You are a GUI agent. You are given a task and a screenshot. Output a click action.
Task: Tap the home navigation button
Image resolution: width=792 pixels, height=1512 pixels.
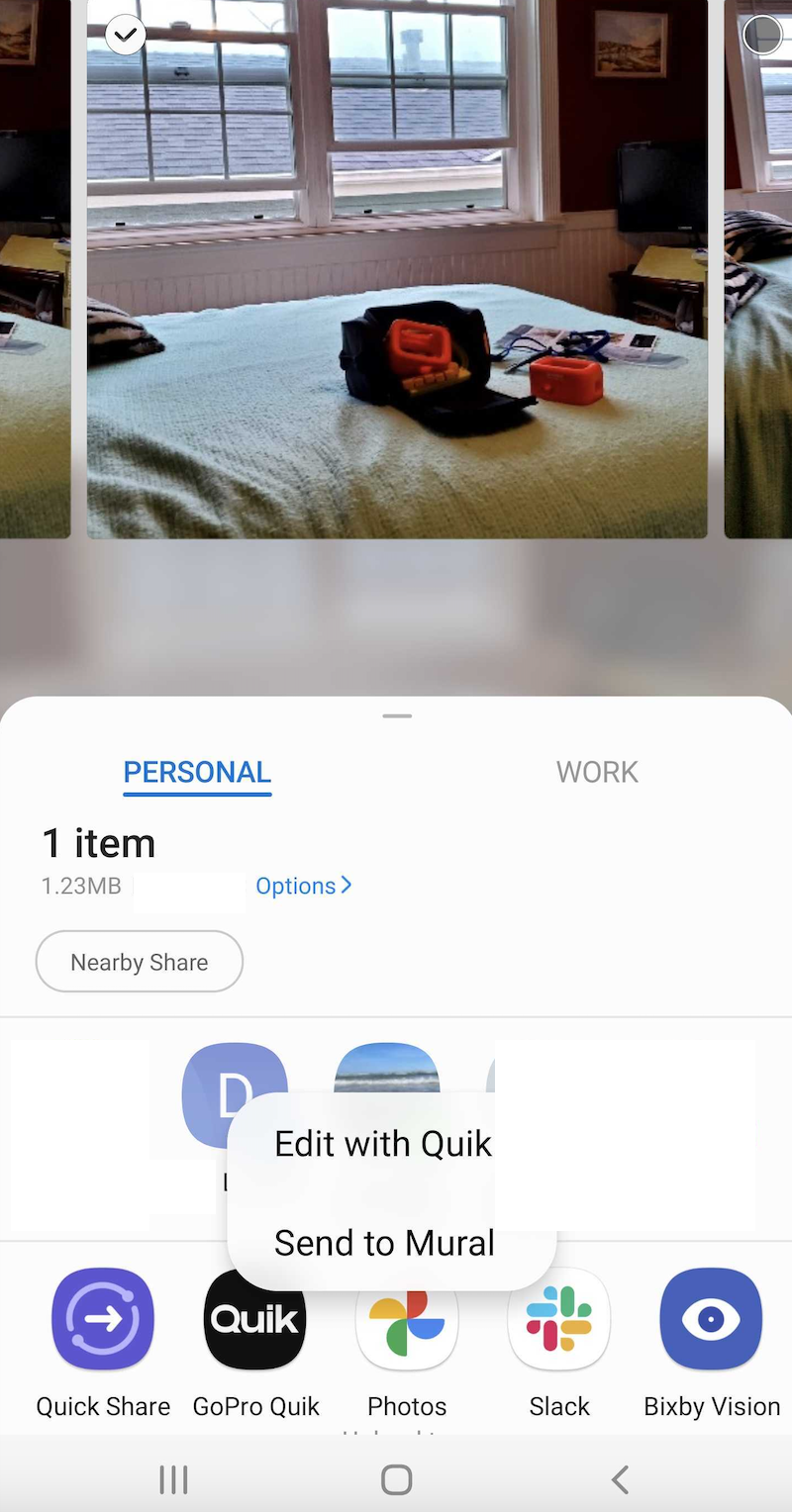(395, 1479)
